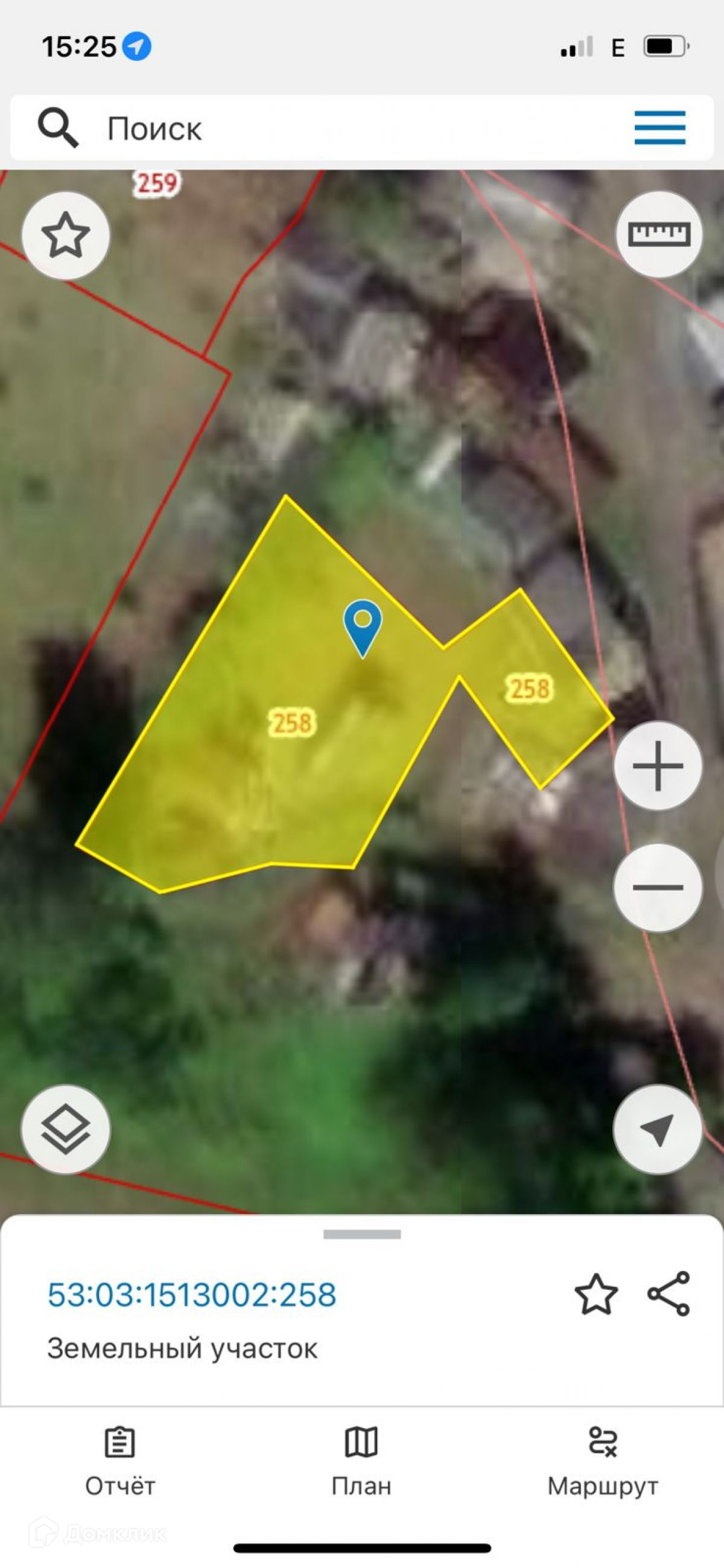Screen dimensions: 724x1568
Task: Switch to the План tab
Action: coord(361,1461)
